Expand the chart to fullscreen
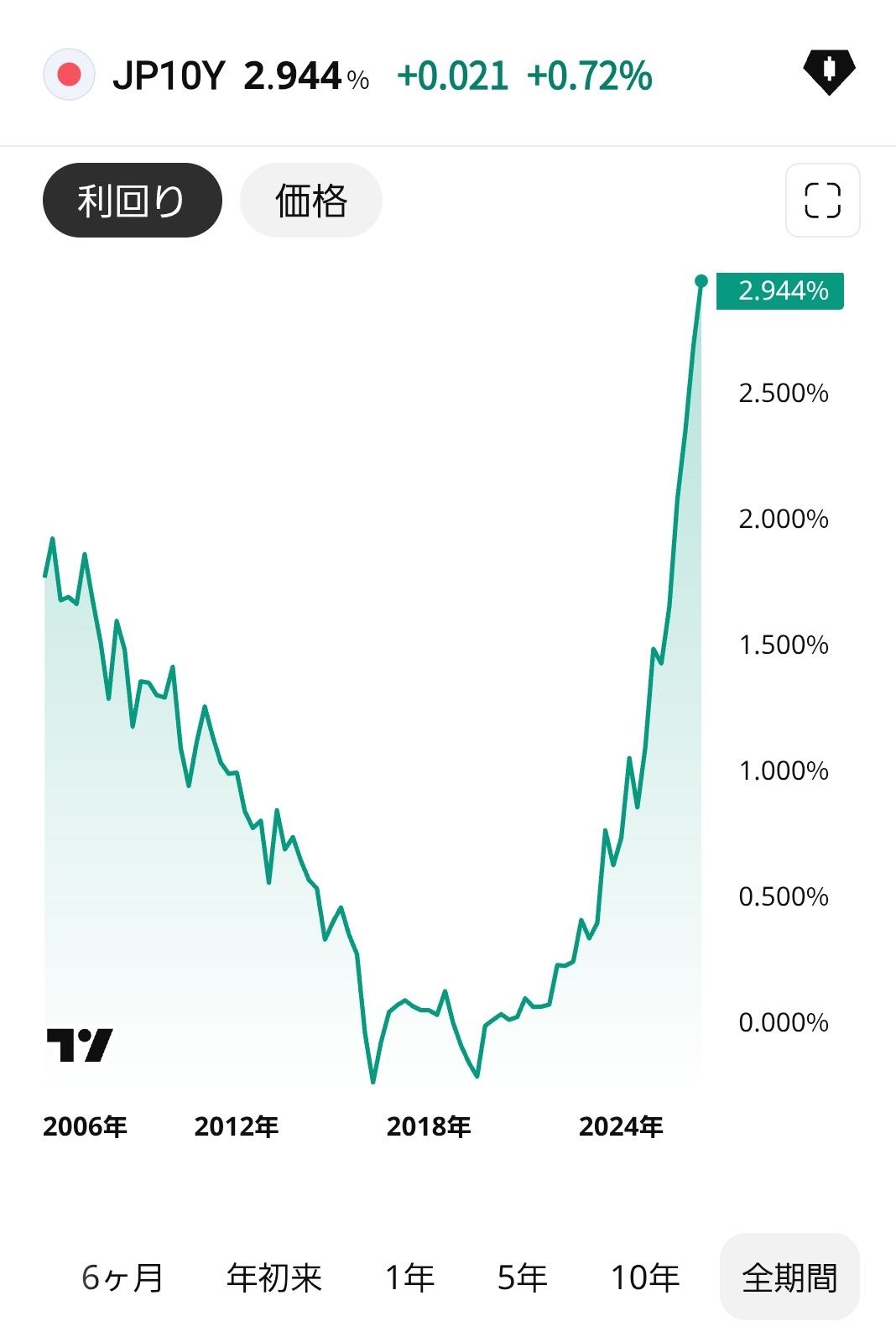Image resolution: width=896 pixels, height=1332 pixels. click(822, 201)
